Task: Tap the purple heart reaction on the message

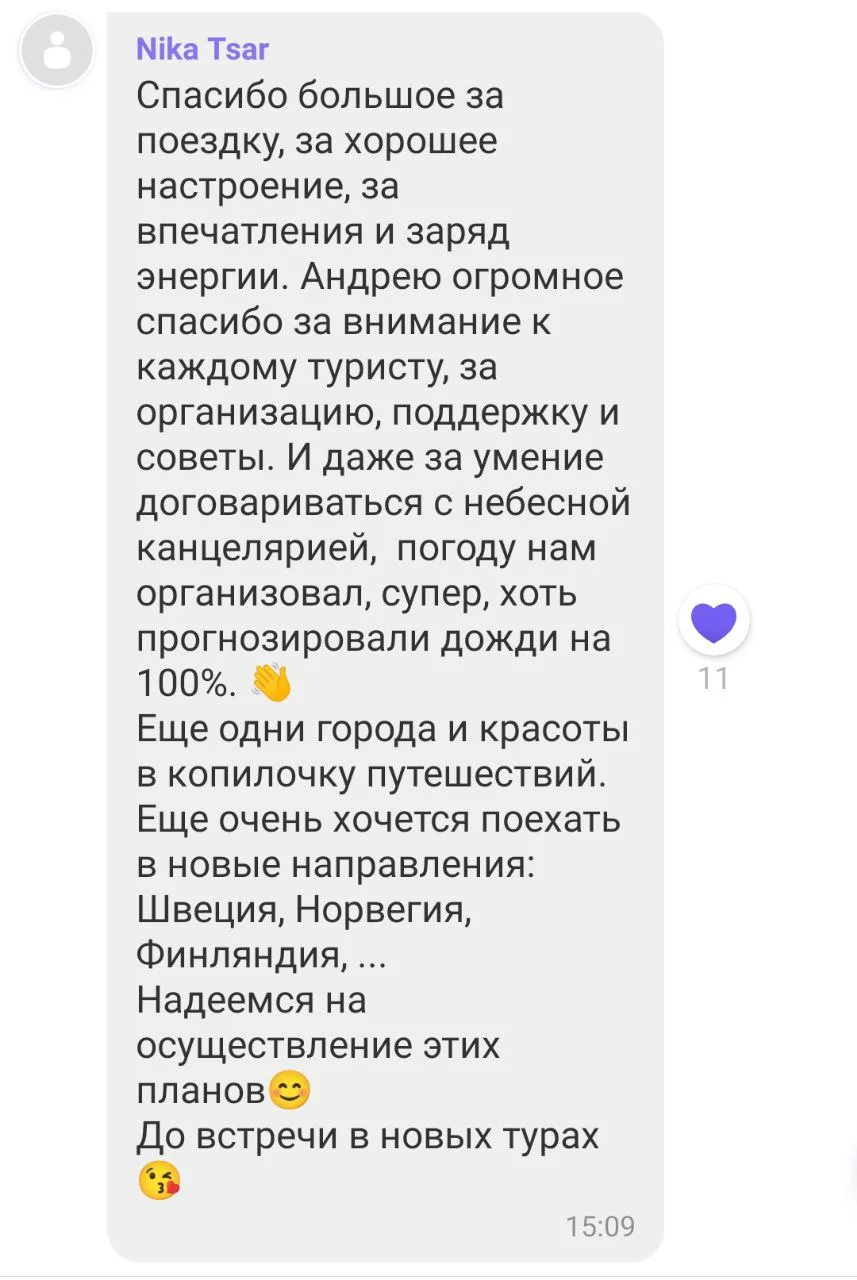Action: click(x=713, y=621)
